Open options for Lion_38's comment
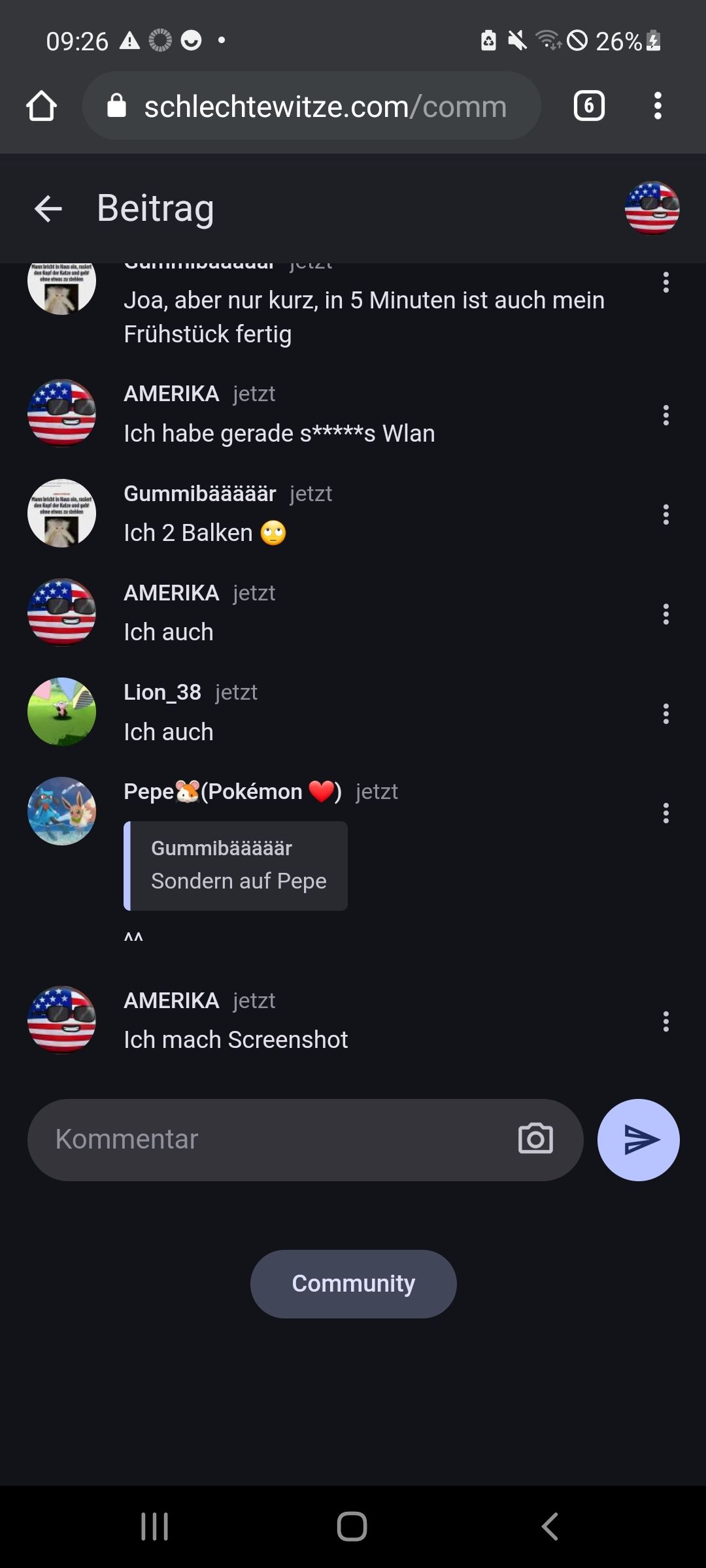 [x=665, y=713]
